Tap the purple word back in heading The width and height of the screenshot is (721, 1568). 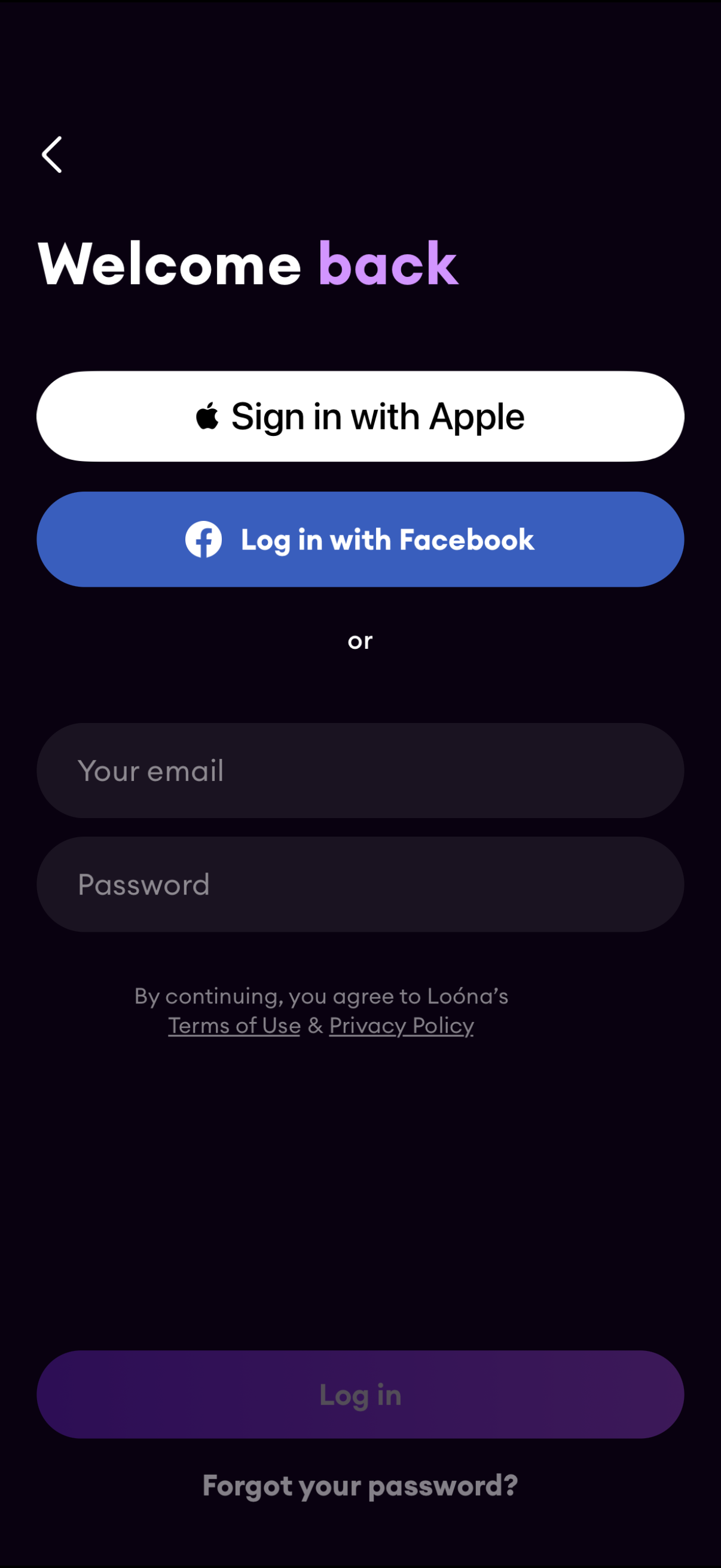point(387,264)
